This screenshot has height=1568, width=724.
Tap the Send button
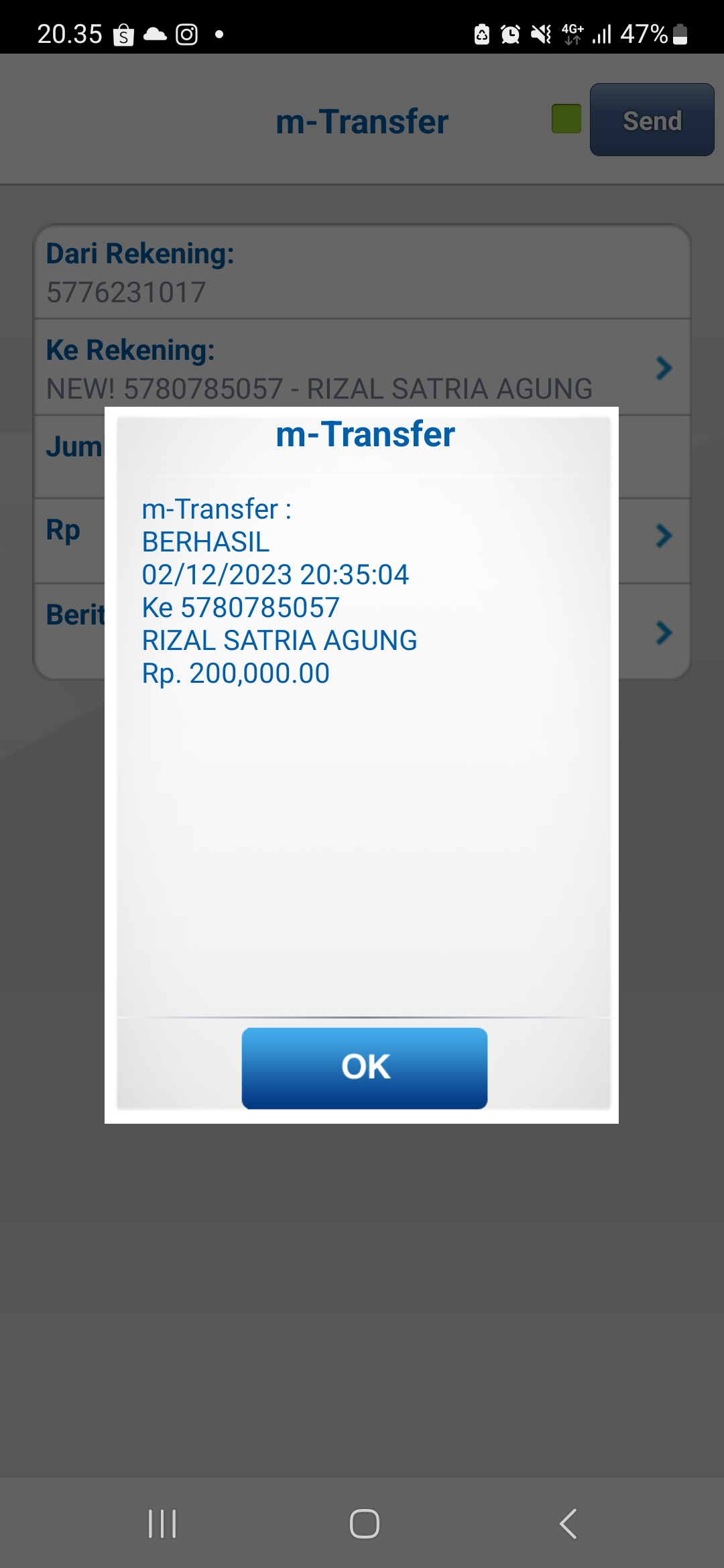coord(652,121)
